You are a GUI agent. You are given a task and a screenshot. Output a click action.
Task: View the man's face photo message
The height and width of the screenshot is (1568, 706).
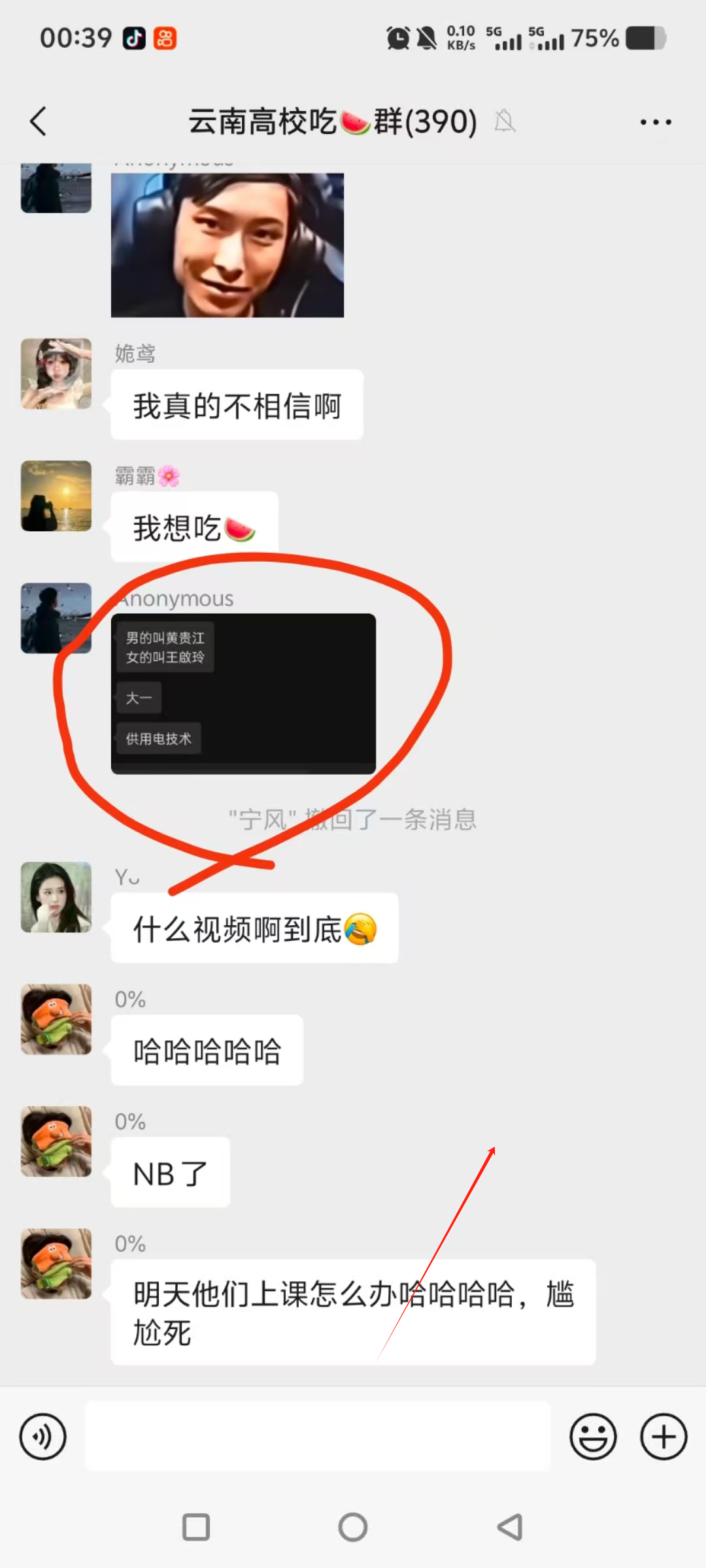pyautogui.click(x=227, y=245)
